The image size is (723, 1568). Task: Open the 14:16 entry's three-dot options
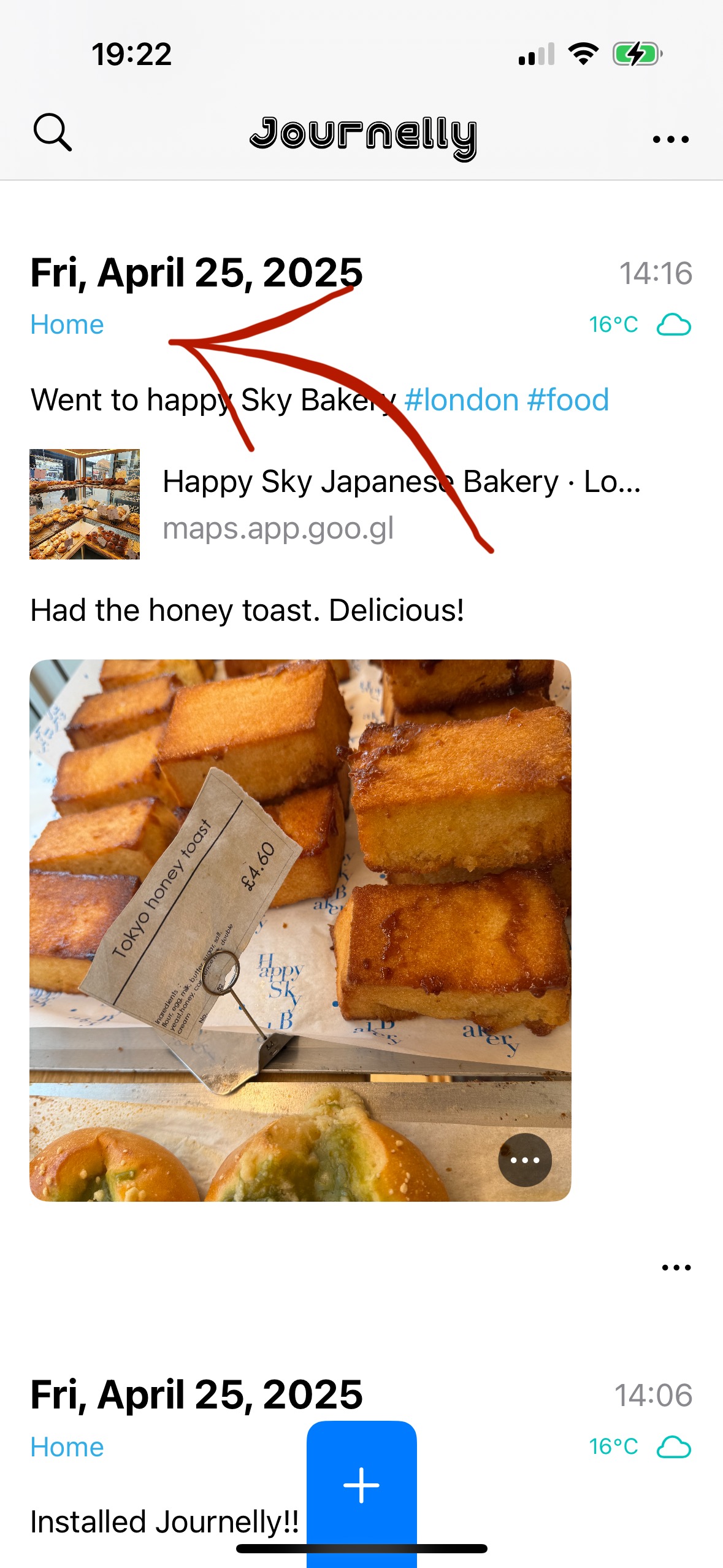[x=676, y=1267]
